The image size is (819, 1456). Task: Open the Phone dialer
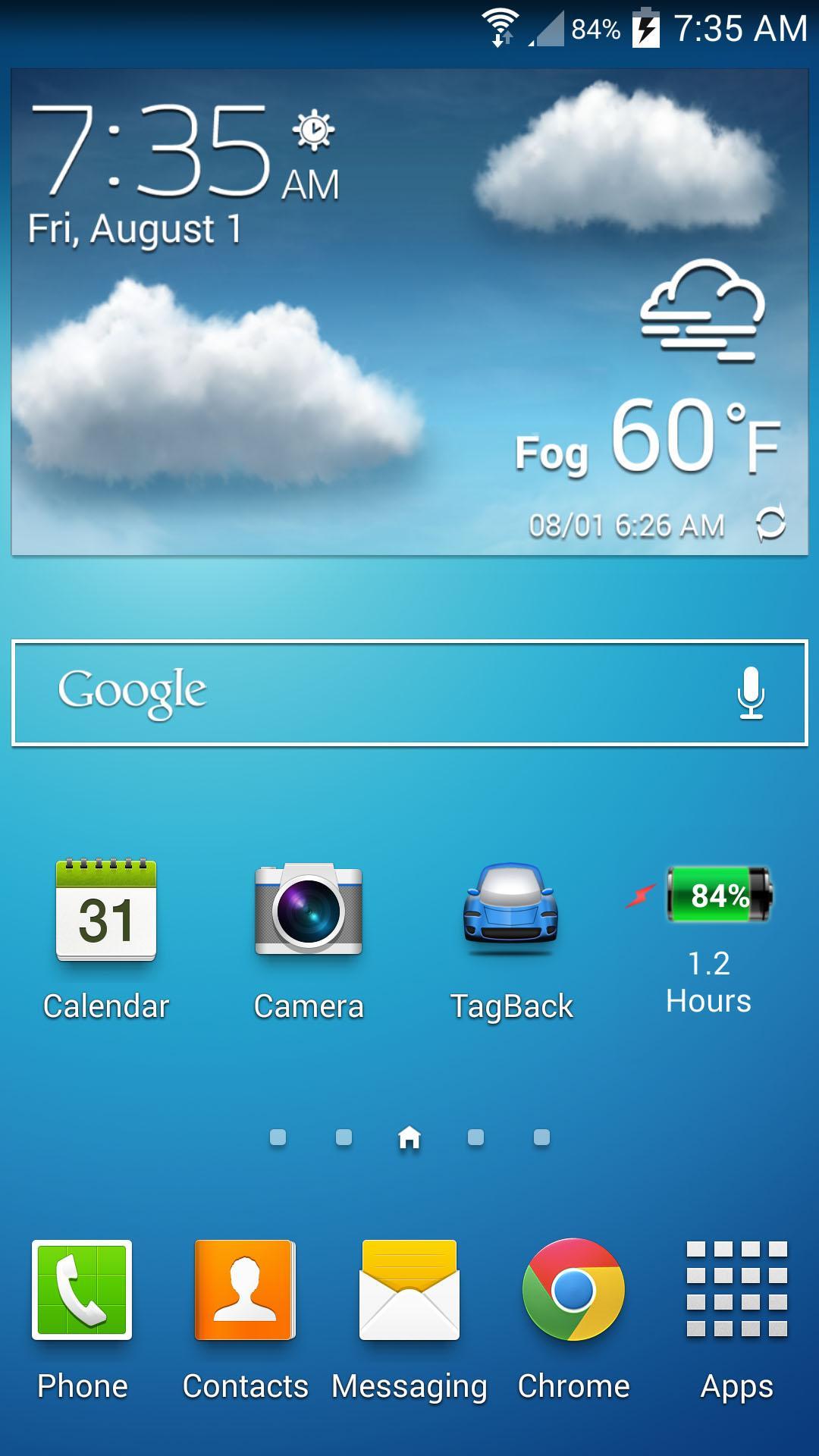[82, 1319]
